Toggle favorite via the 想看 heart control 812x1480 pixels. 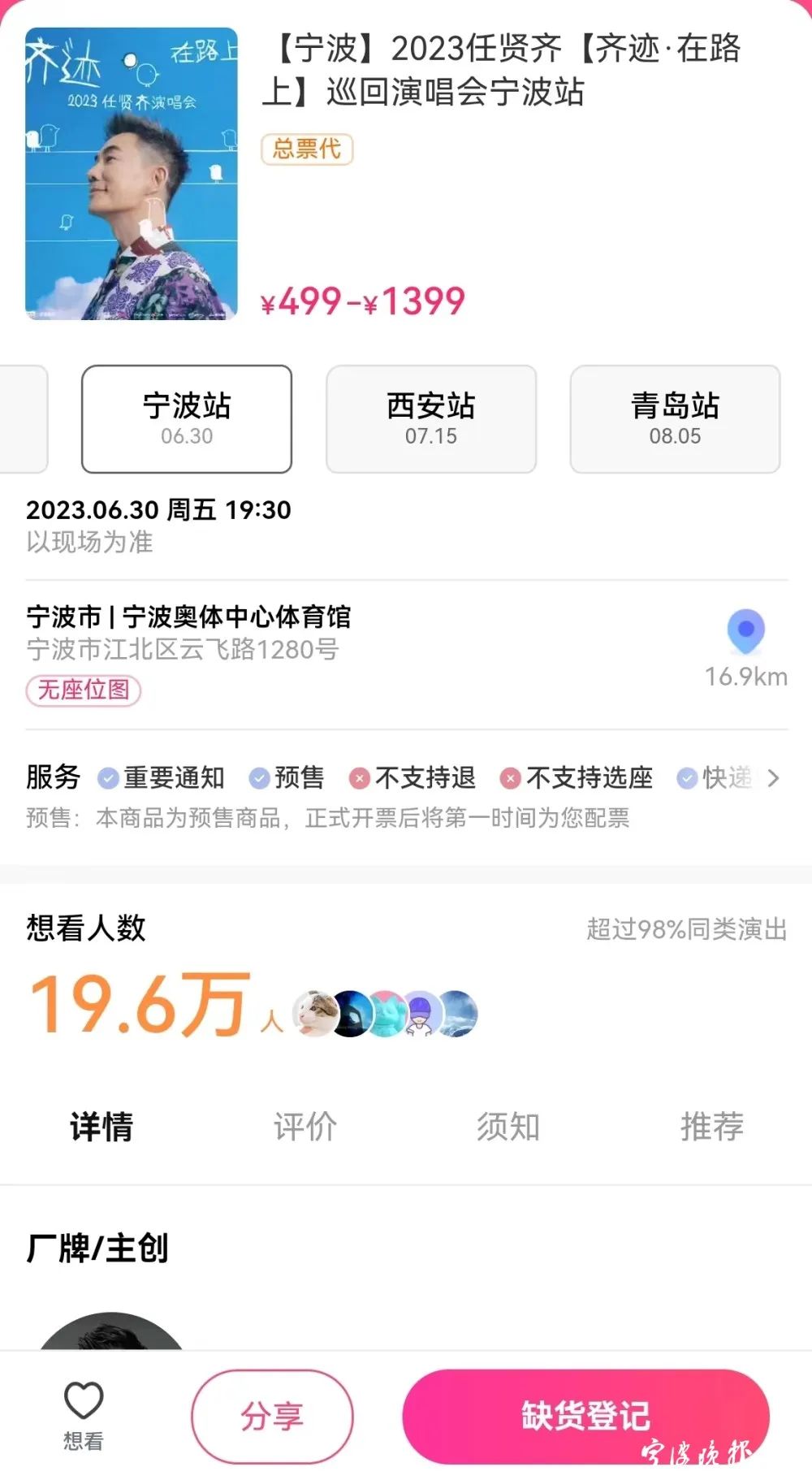click(81, 1413)
